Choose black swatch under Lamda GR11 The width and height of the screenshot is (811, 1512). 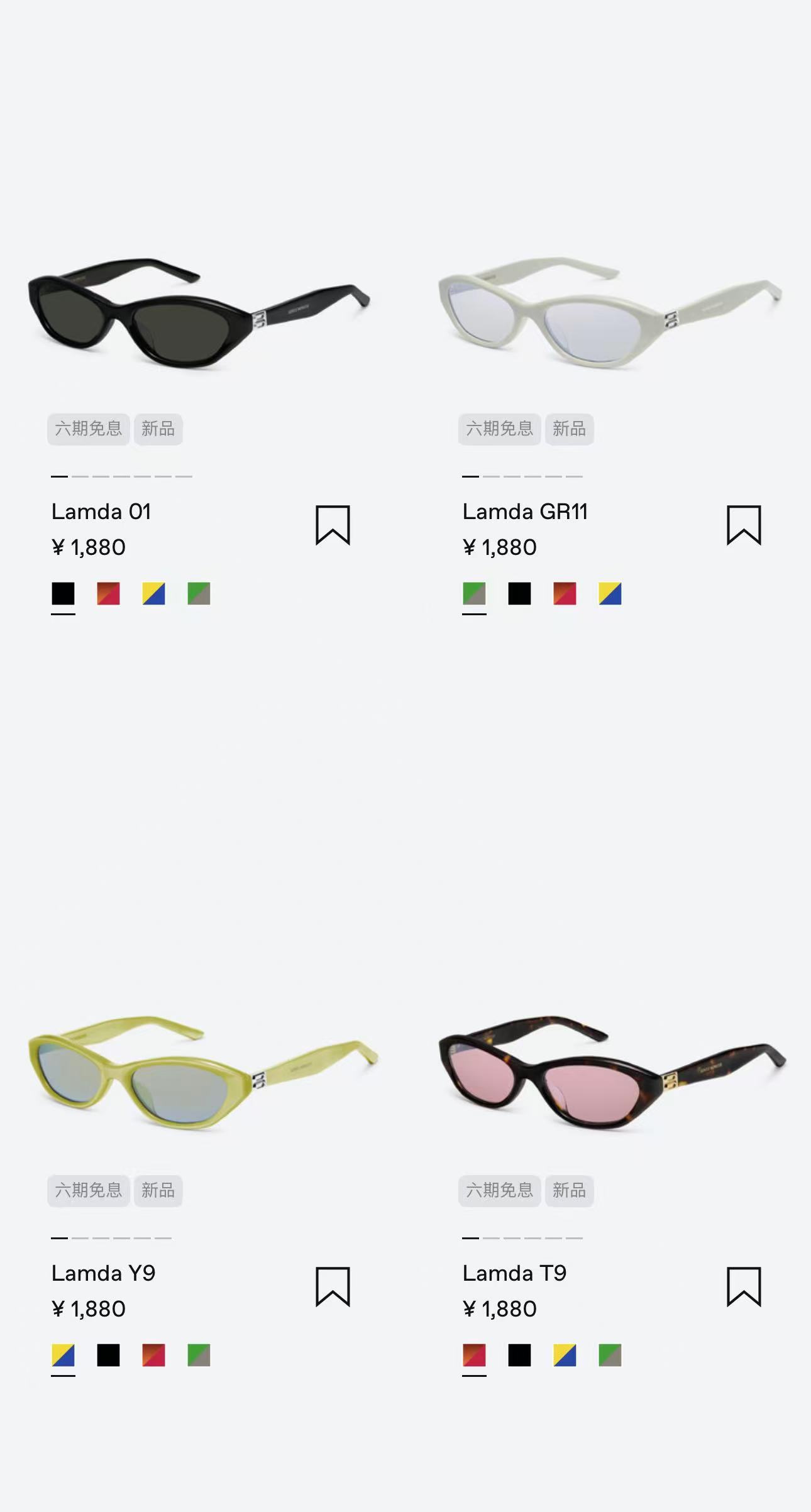click(519, 593)
